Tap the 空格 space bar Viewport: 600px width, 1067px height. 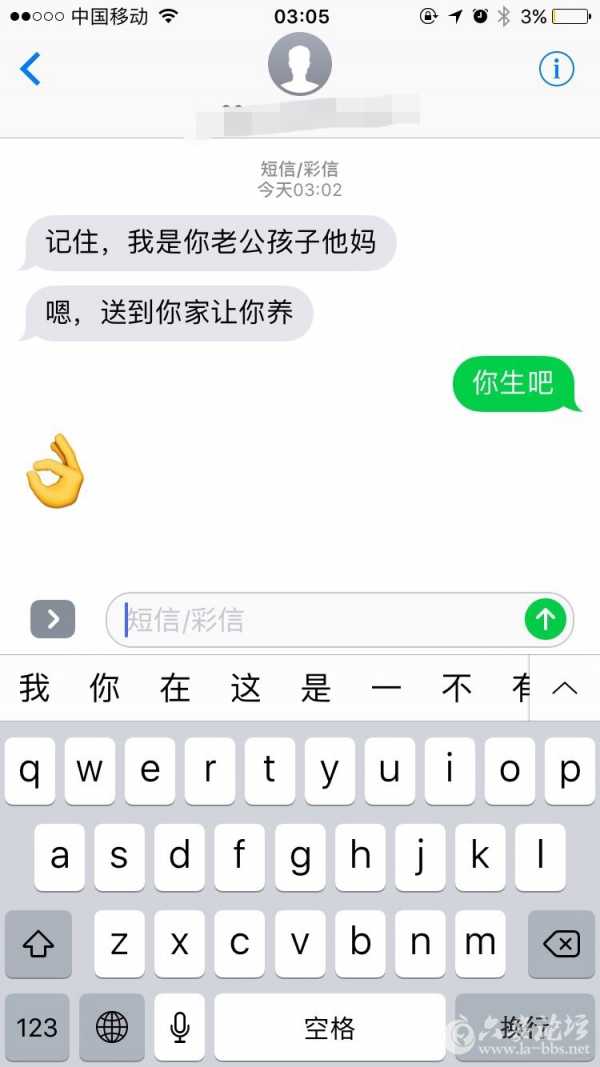(329, 1027)
